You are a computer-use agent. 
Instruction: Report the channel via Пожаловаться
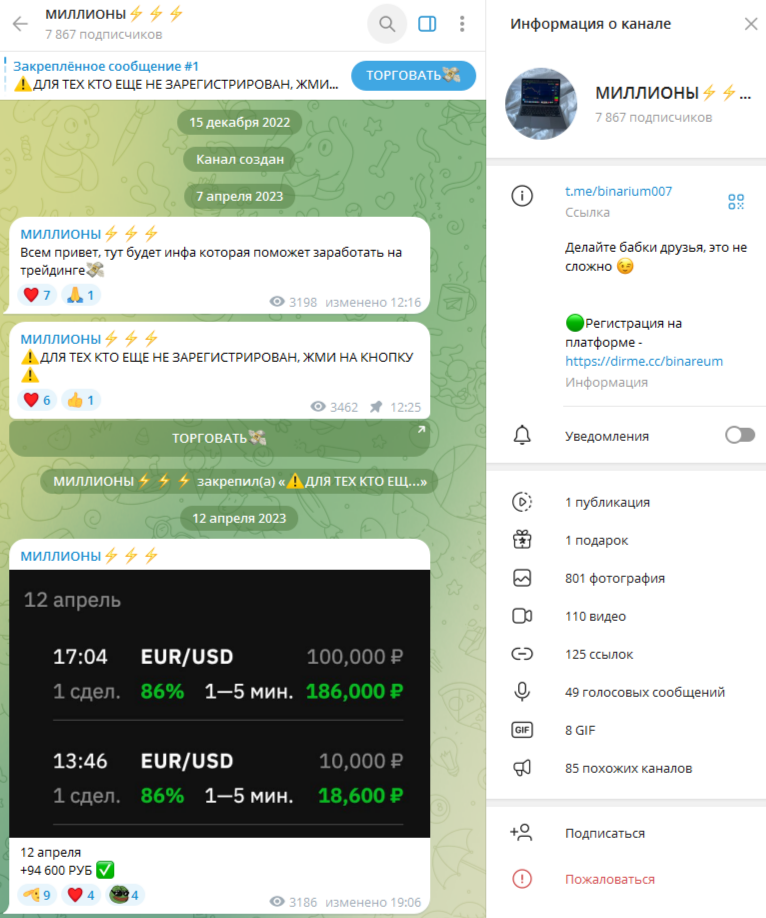click(609, 879)
